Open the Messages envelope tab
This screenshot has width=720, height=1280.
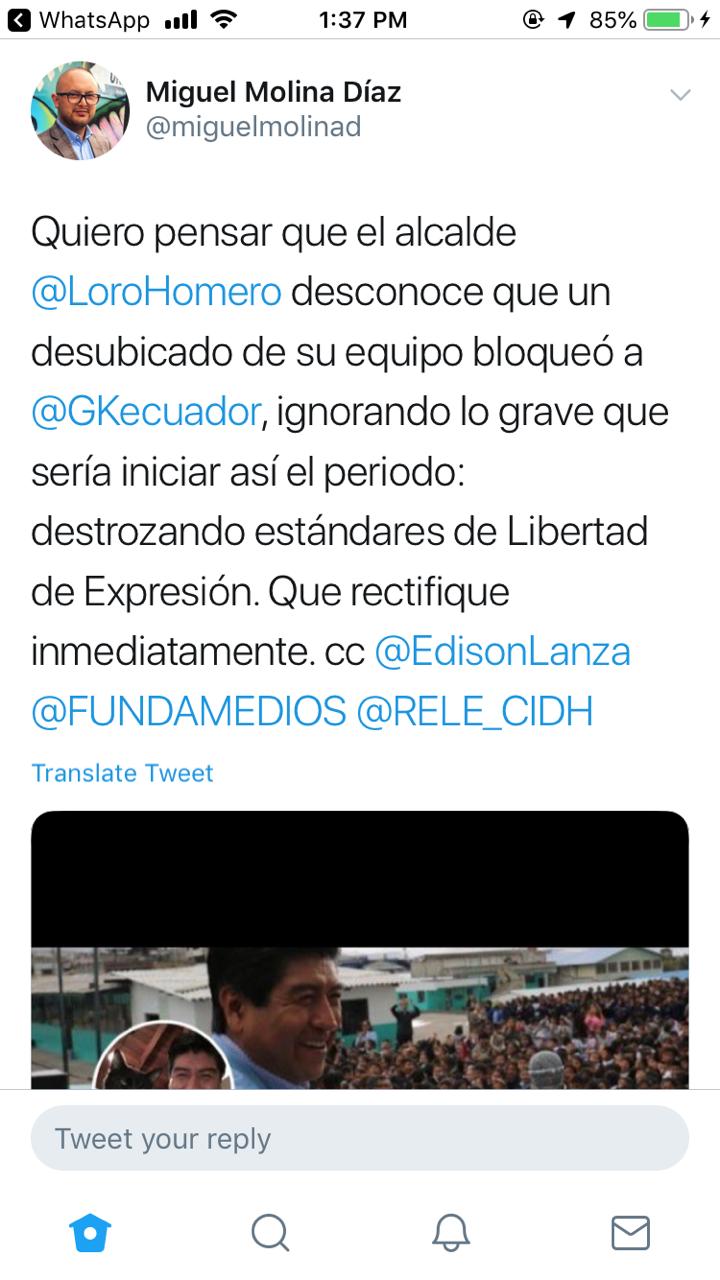630,1233
